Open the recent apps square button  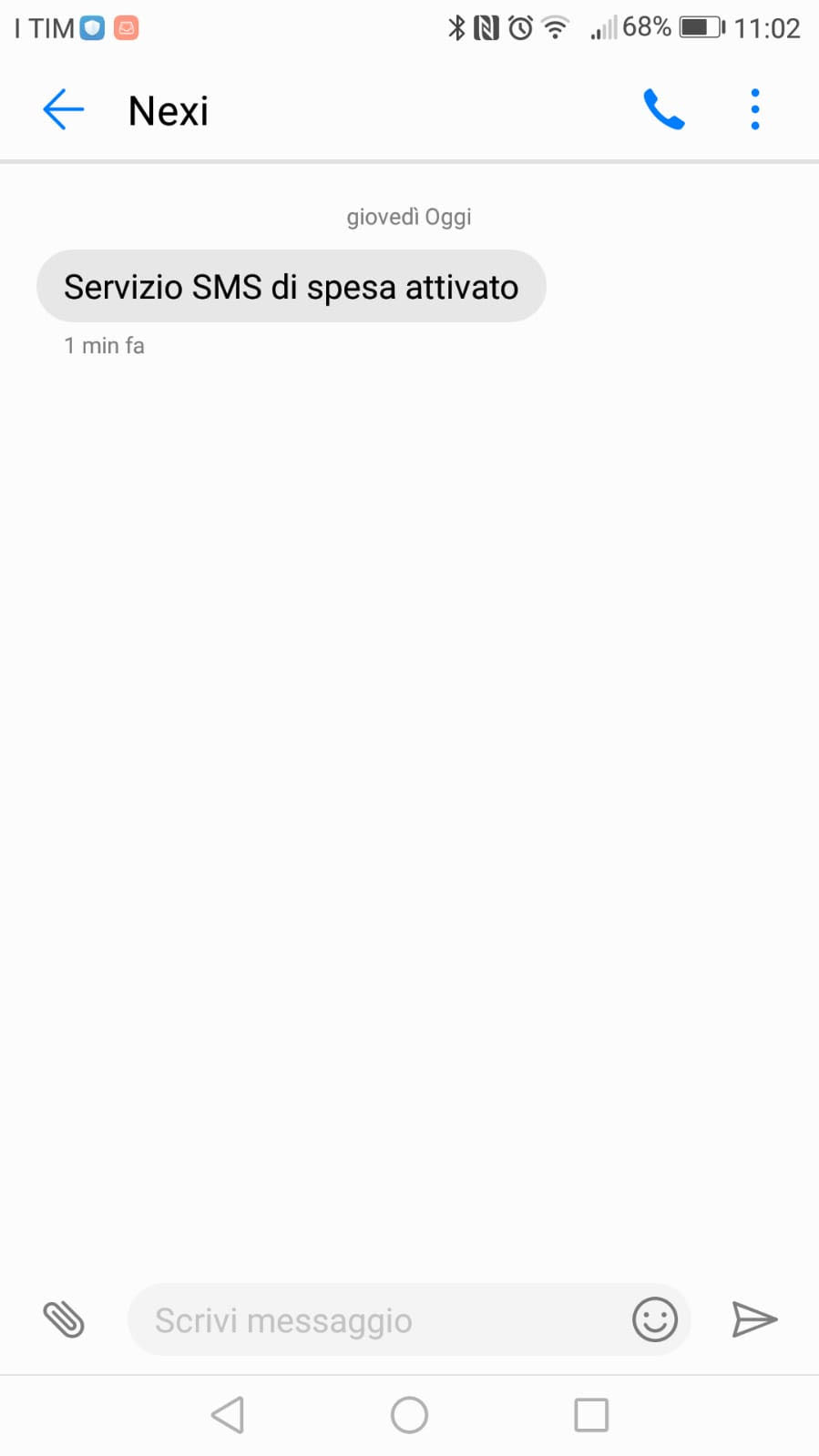click(591, 1415)
